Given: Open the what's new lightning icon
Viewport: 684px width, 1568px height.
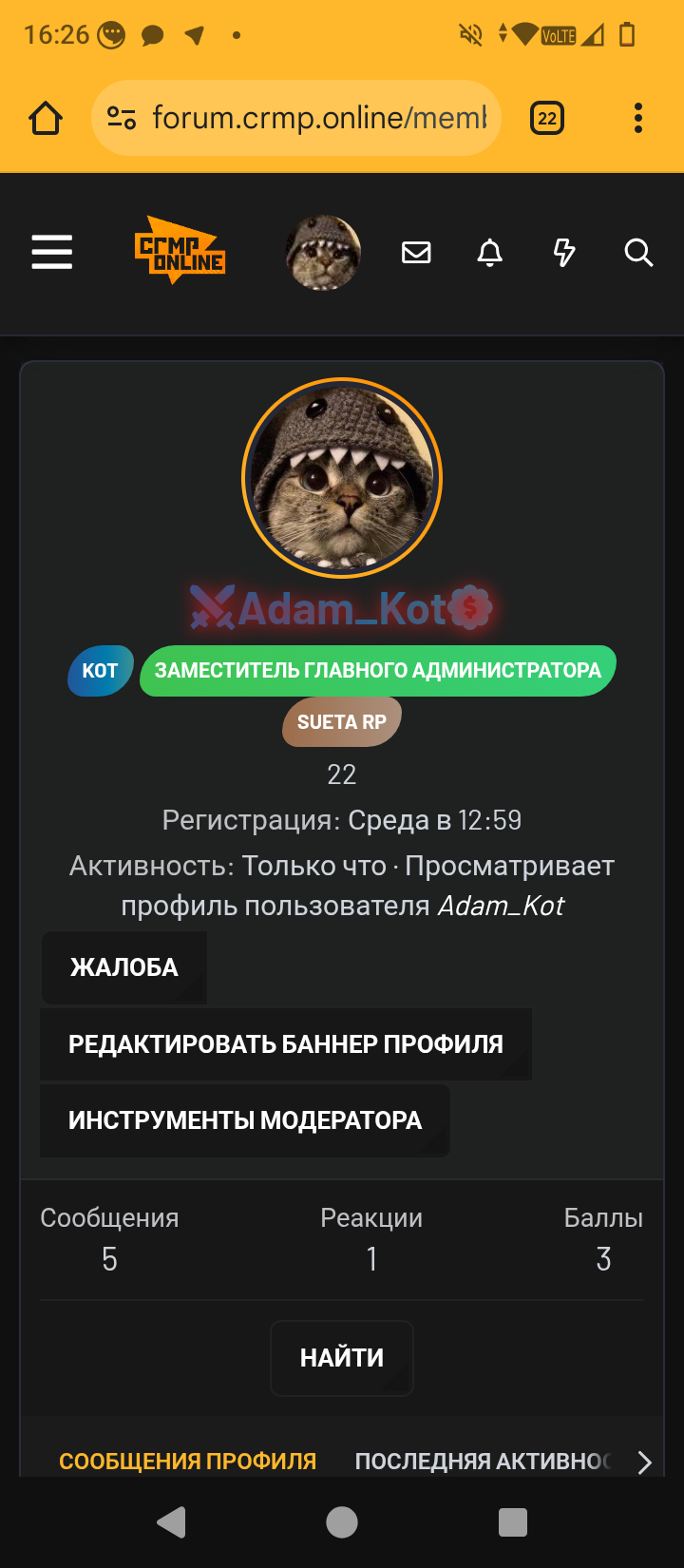Looking at the screenshot, I should click(x=564, y=253).
